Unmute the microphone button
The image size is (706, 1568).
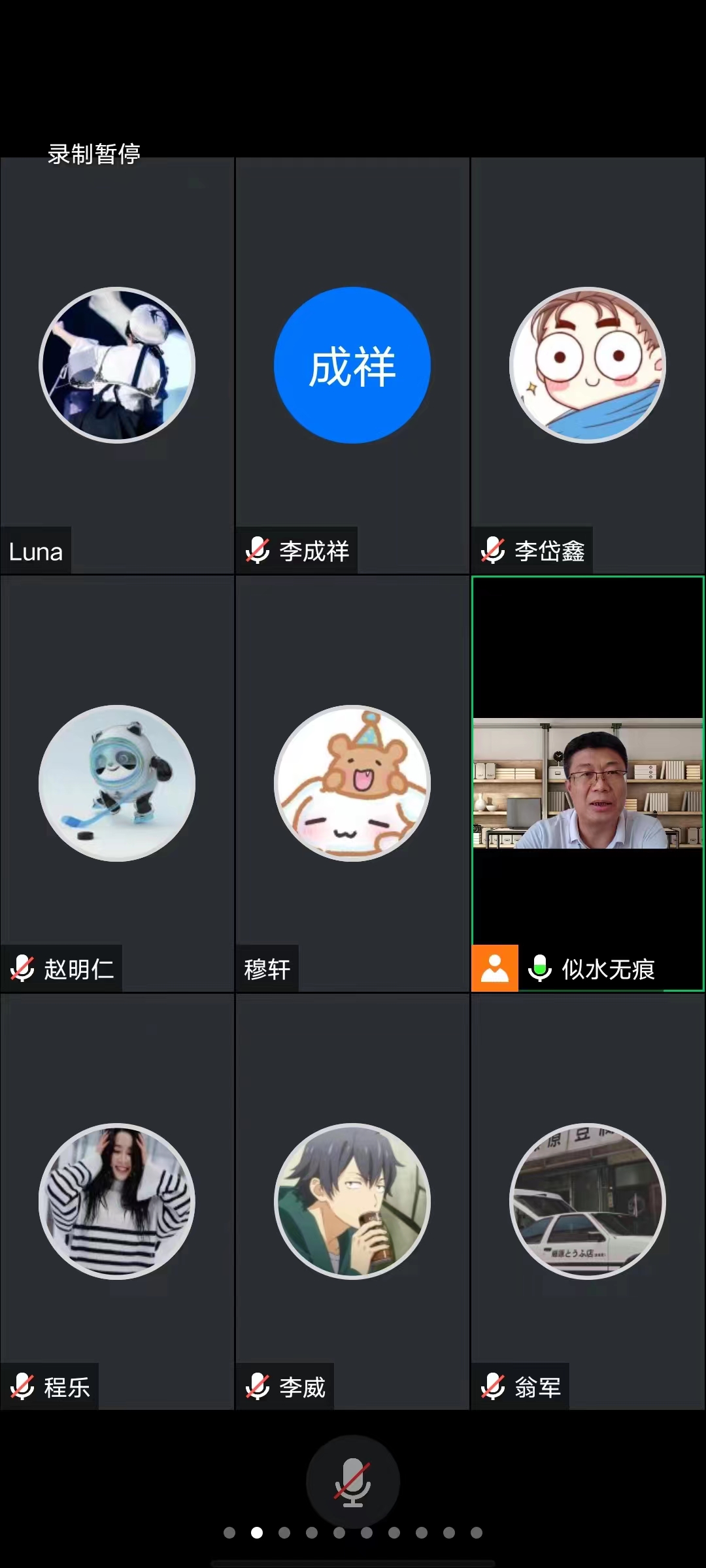pos(352,1482)
